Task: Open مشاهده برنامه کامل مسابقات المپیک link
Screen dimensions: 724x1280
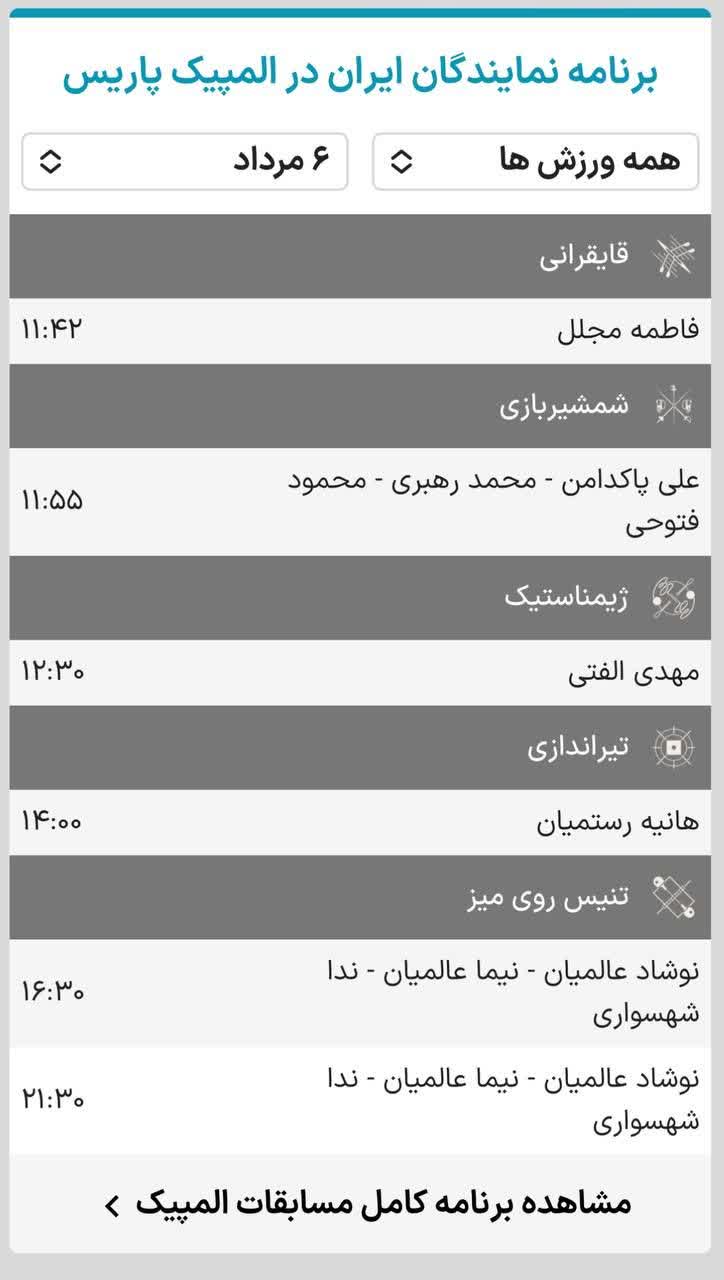Action: [x=367, y=1203]
